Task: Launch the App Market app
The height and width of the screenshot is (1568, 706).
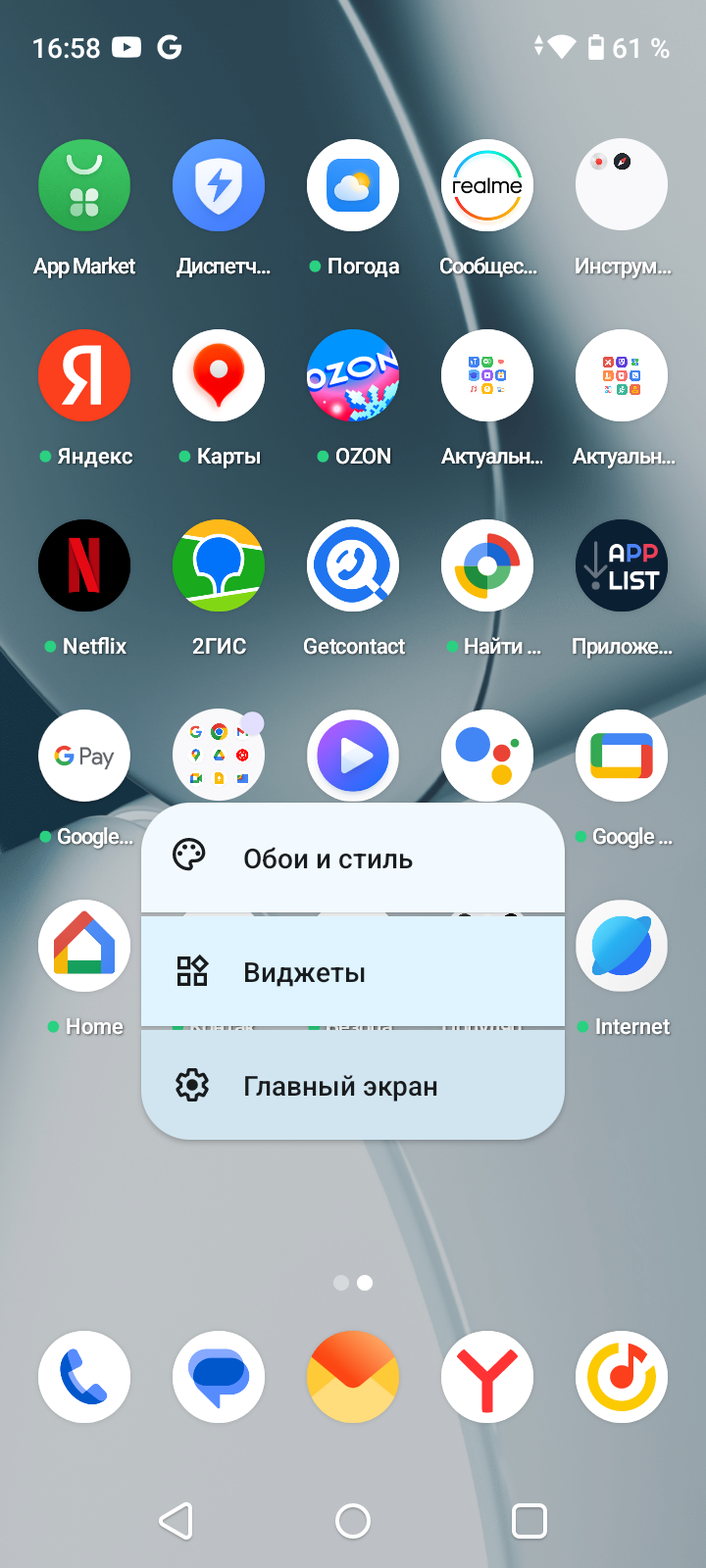Action: coord(84,186)
